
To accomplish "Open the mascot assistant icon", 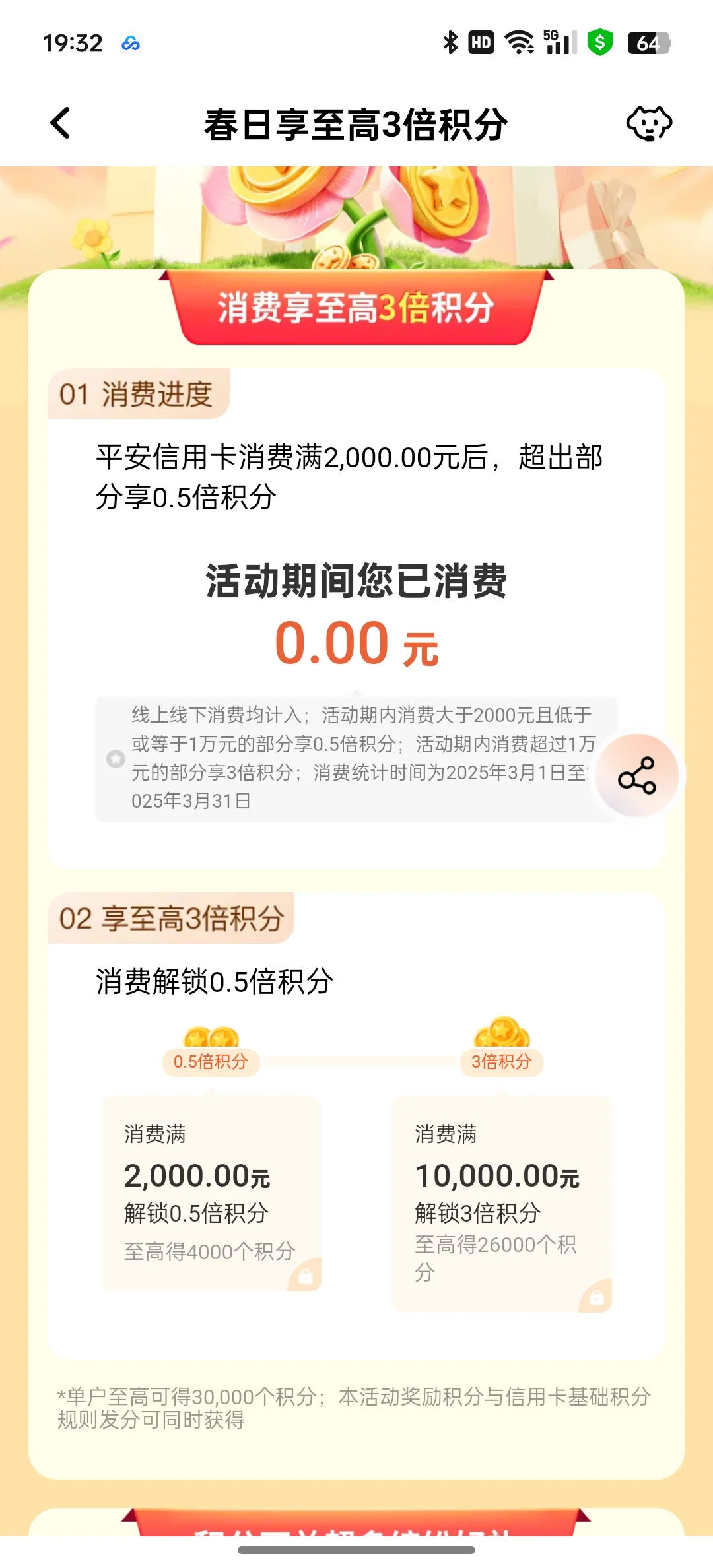I will pyautogui.click(x=648, y=123).
